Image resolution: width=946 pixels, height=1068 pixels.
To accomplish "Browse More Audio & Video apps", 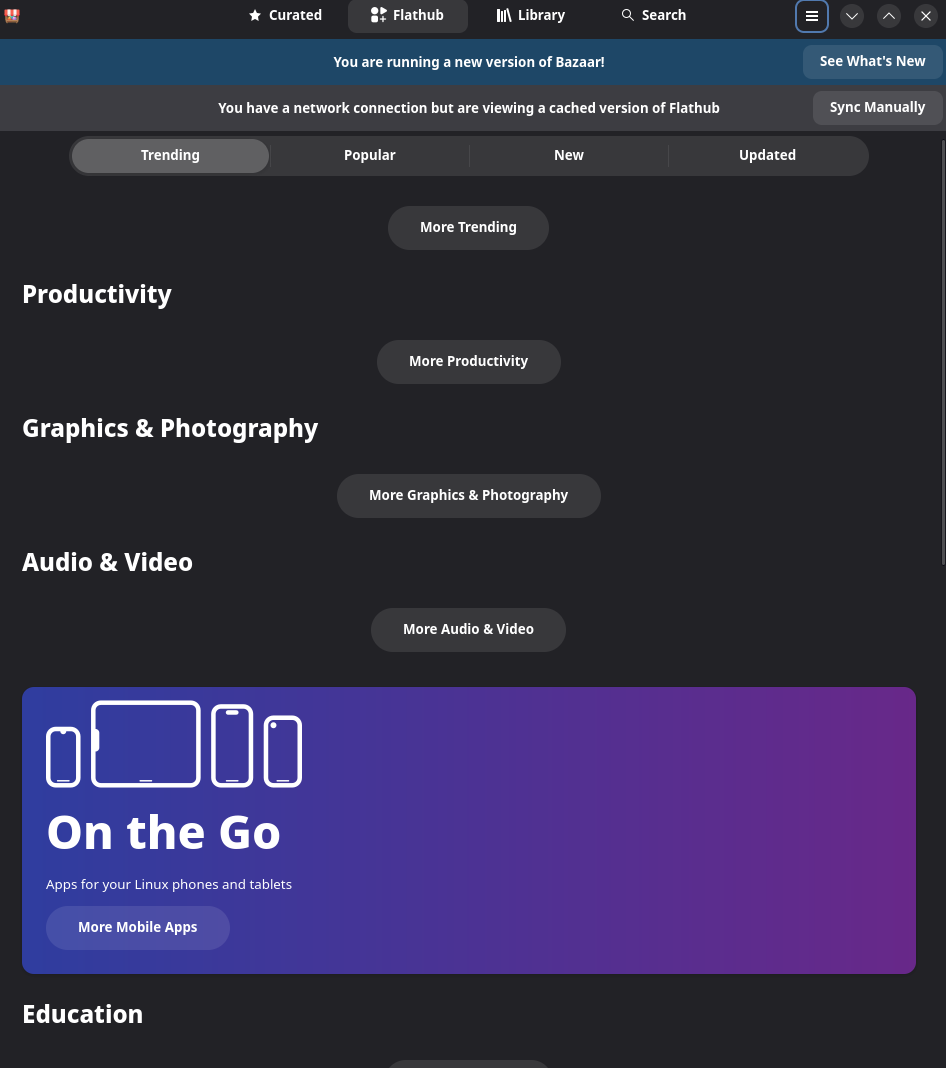I will pyautogui.click(x=468, y=630).
